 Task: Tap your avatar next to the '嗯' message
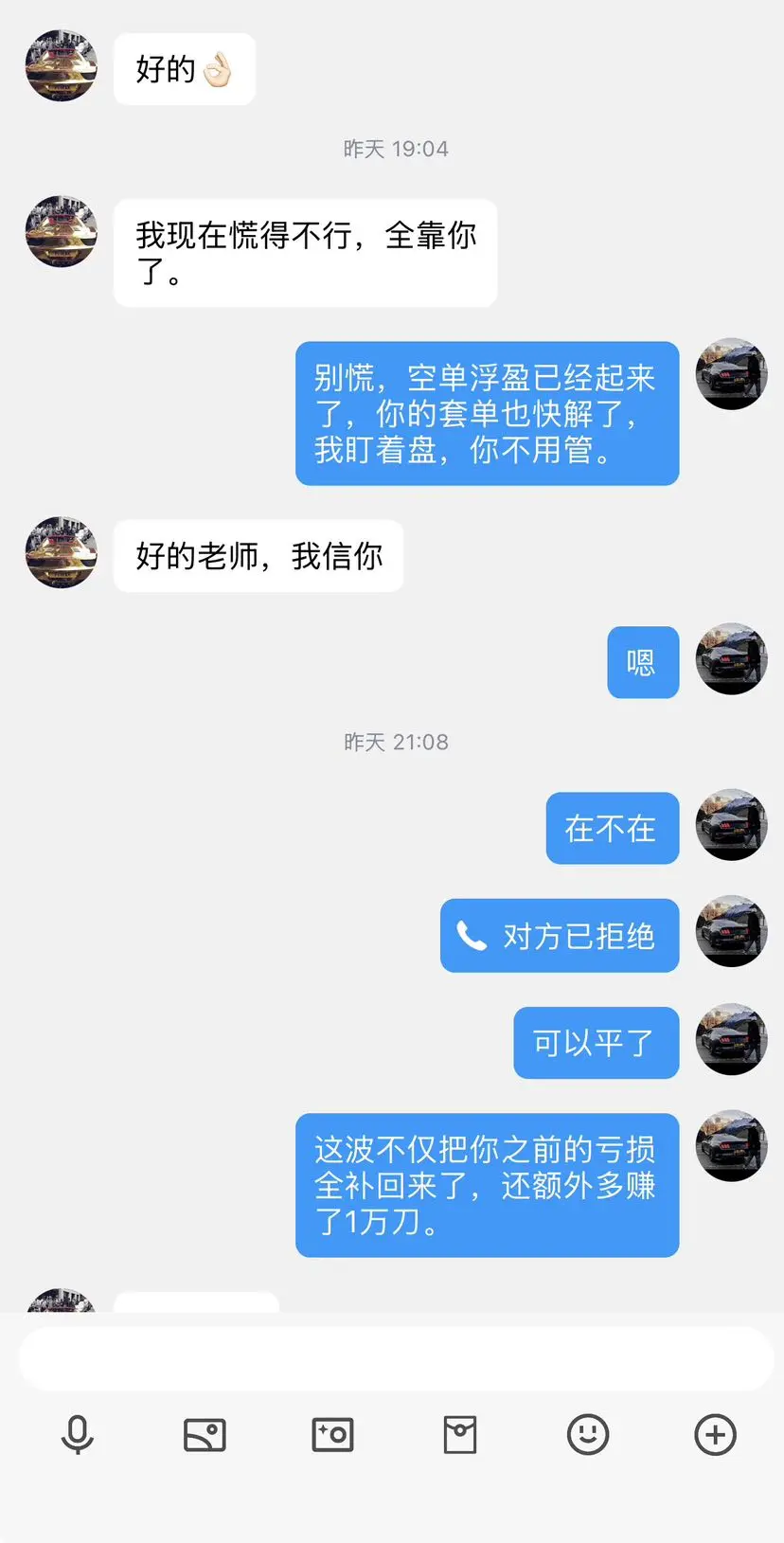731,660
